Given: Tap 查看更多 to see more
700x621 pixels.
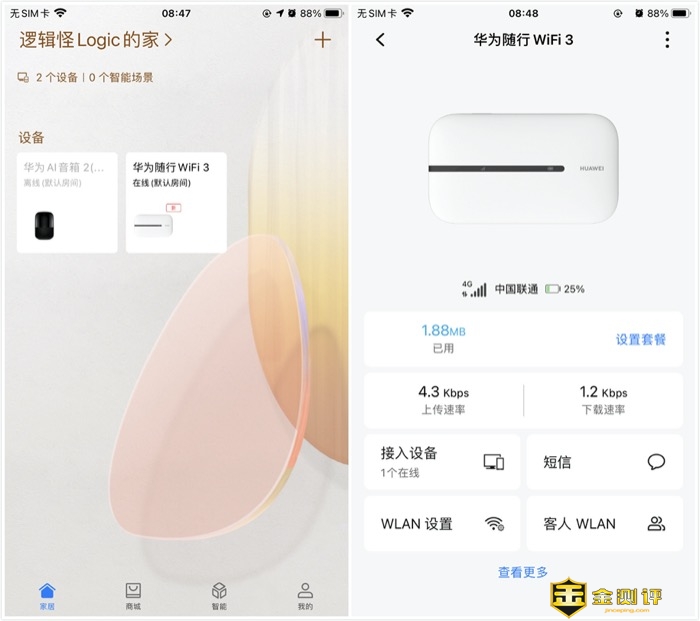Looking at the screenshot, I should click(523, 572).
